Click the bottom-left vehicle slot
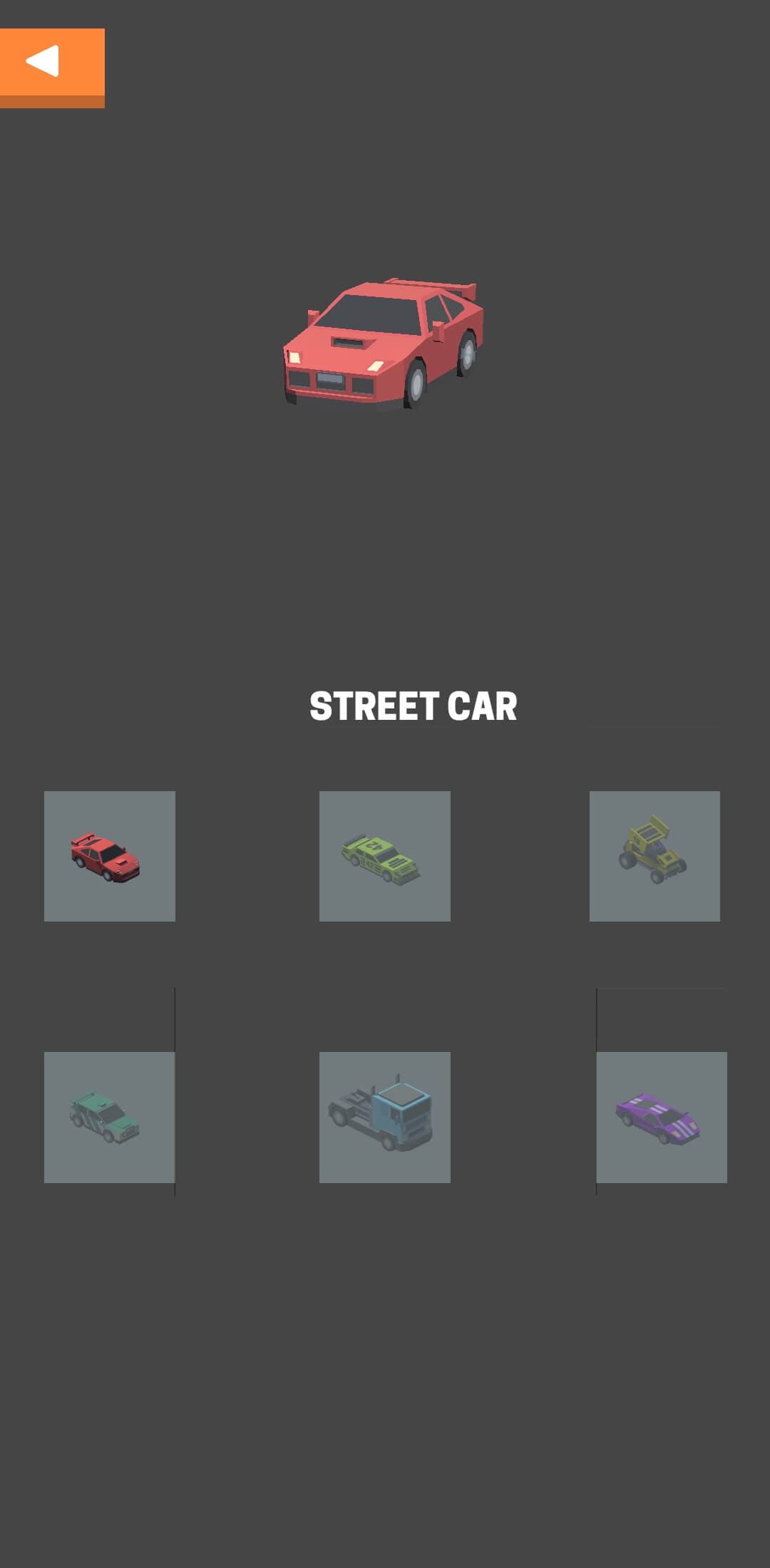The image size is (770, 1568). pyautogui.click(x=110, y=1117)
